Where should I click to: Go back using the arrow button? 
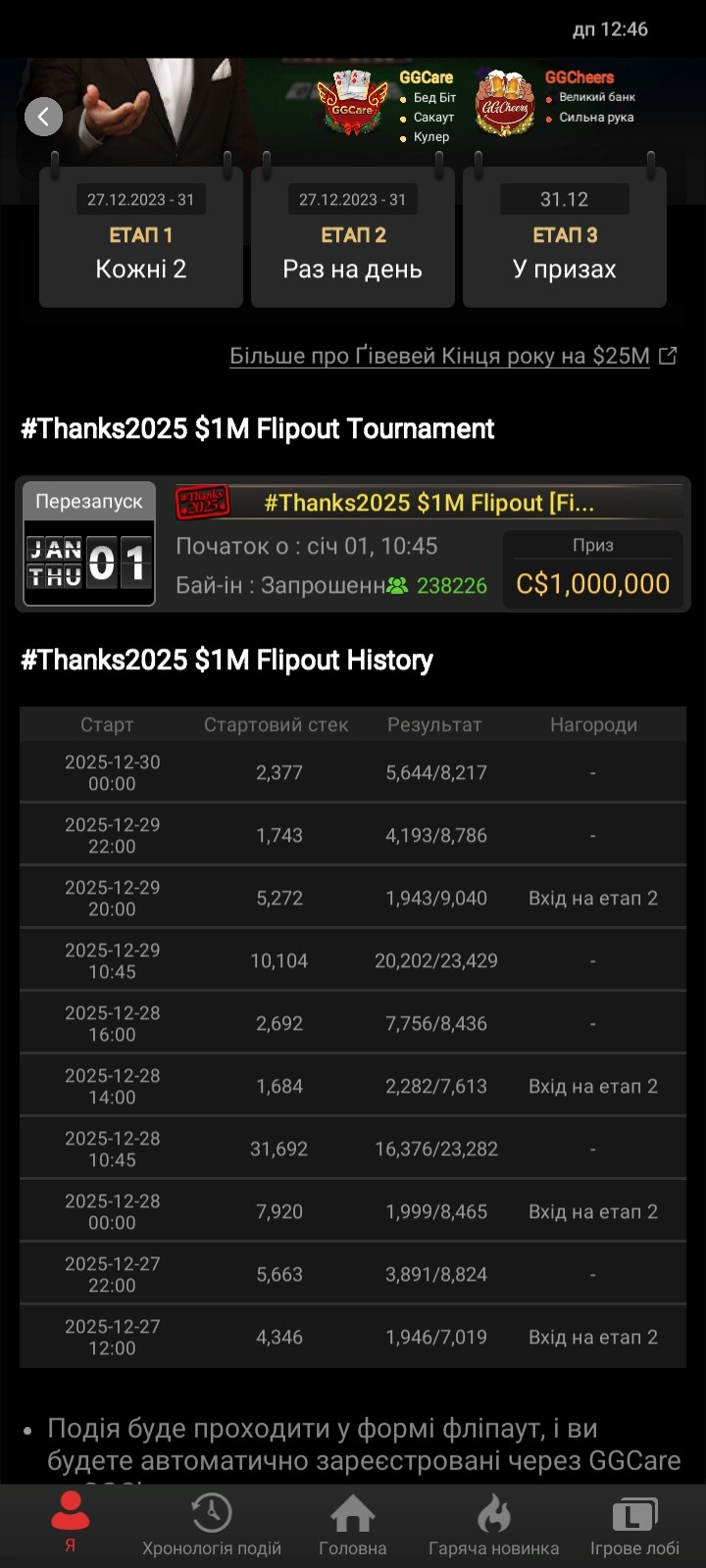[x=43, y=118]
